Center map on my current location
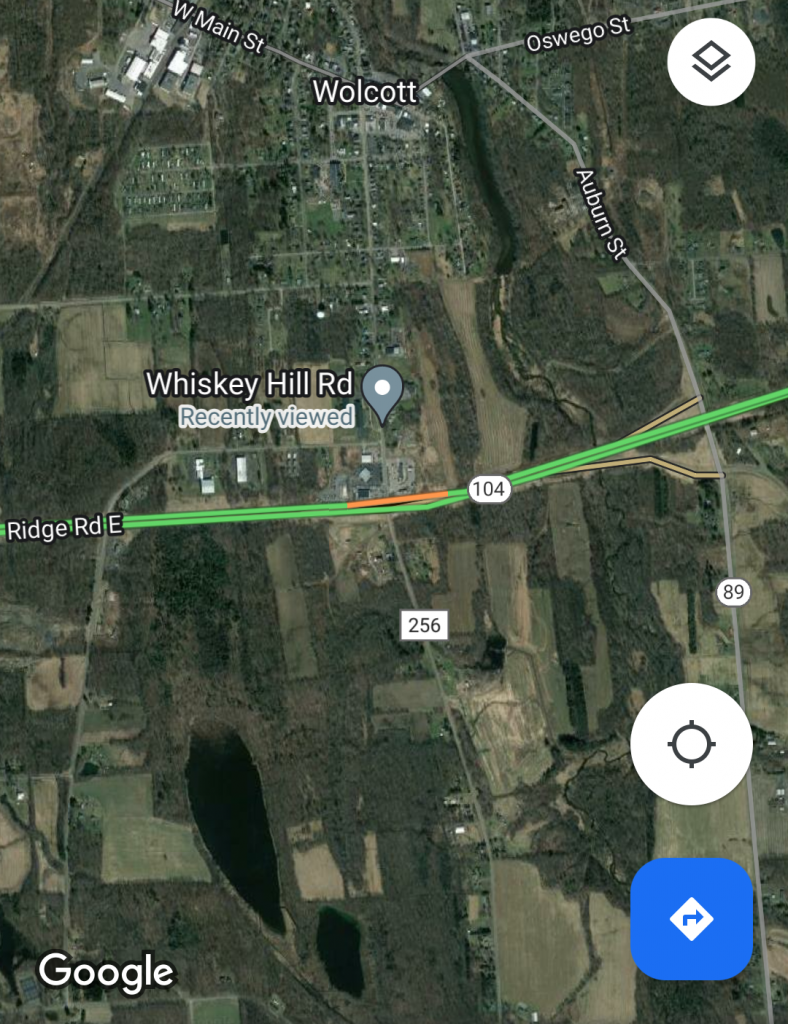Viewport: 788px width, 1024px height. 691,744
